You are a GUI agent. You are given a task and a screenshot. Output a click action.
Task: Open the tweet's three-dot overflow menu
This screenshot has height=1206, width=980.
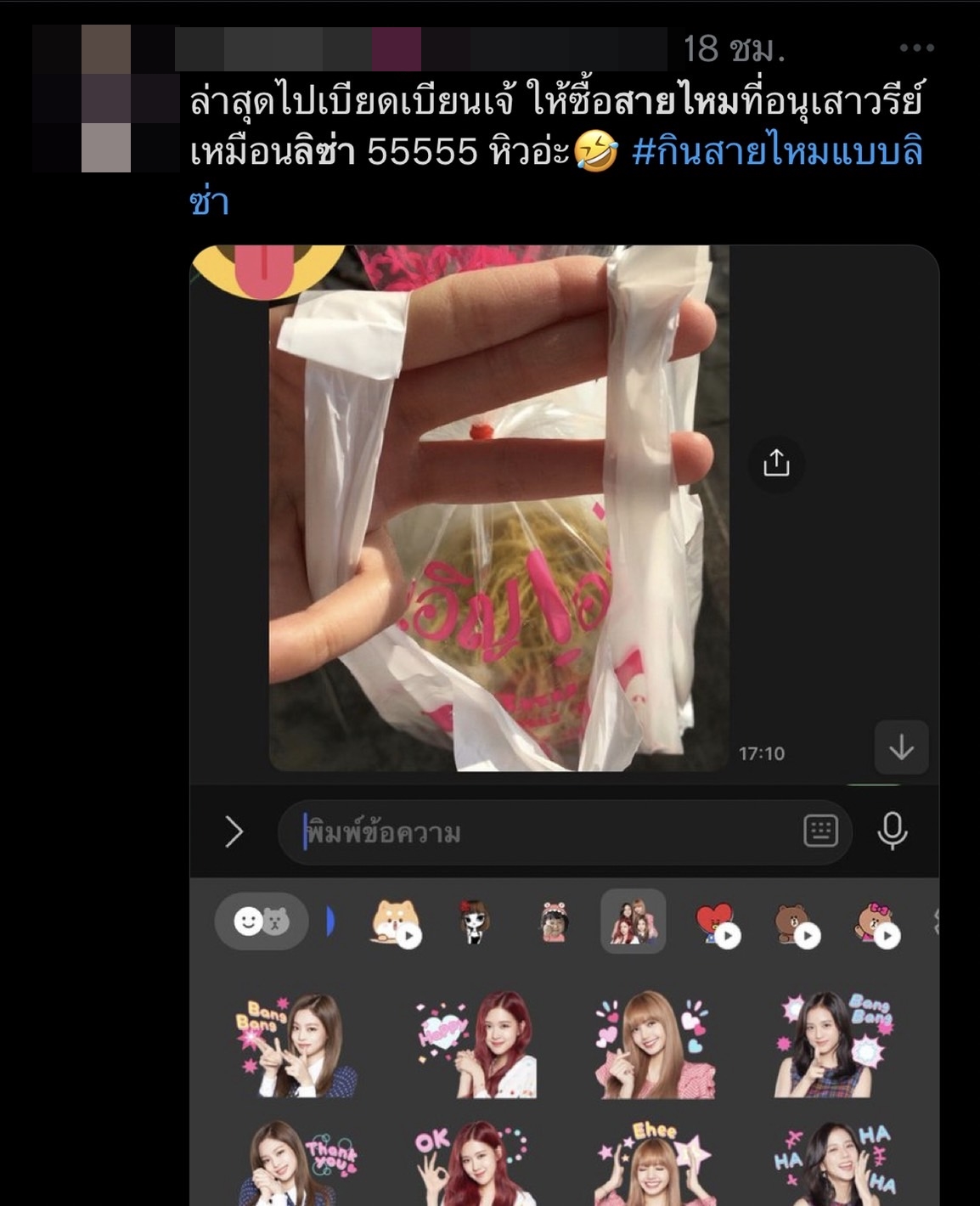click(916, 48)
